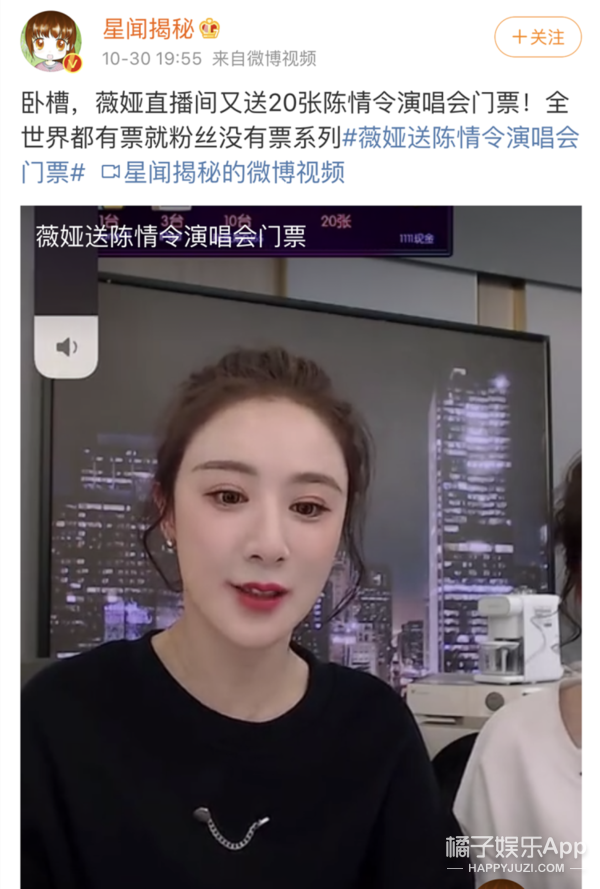Toggle the video sound with the speaker icon

tap(67, 347)
